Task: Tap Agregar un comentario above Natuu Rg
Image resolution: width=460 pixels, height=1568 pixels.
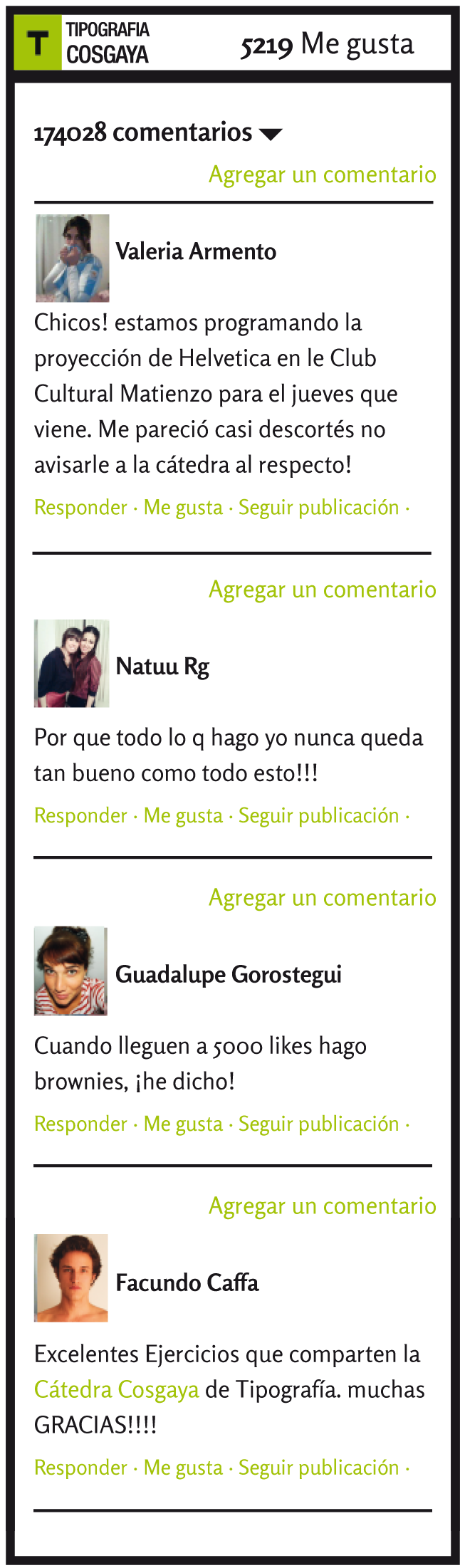Action: tap(322, 590)
